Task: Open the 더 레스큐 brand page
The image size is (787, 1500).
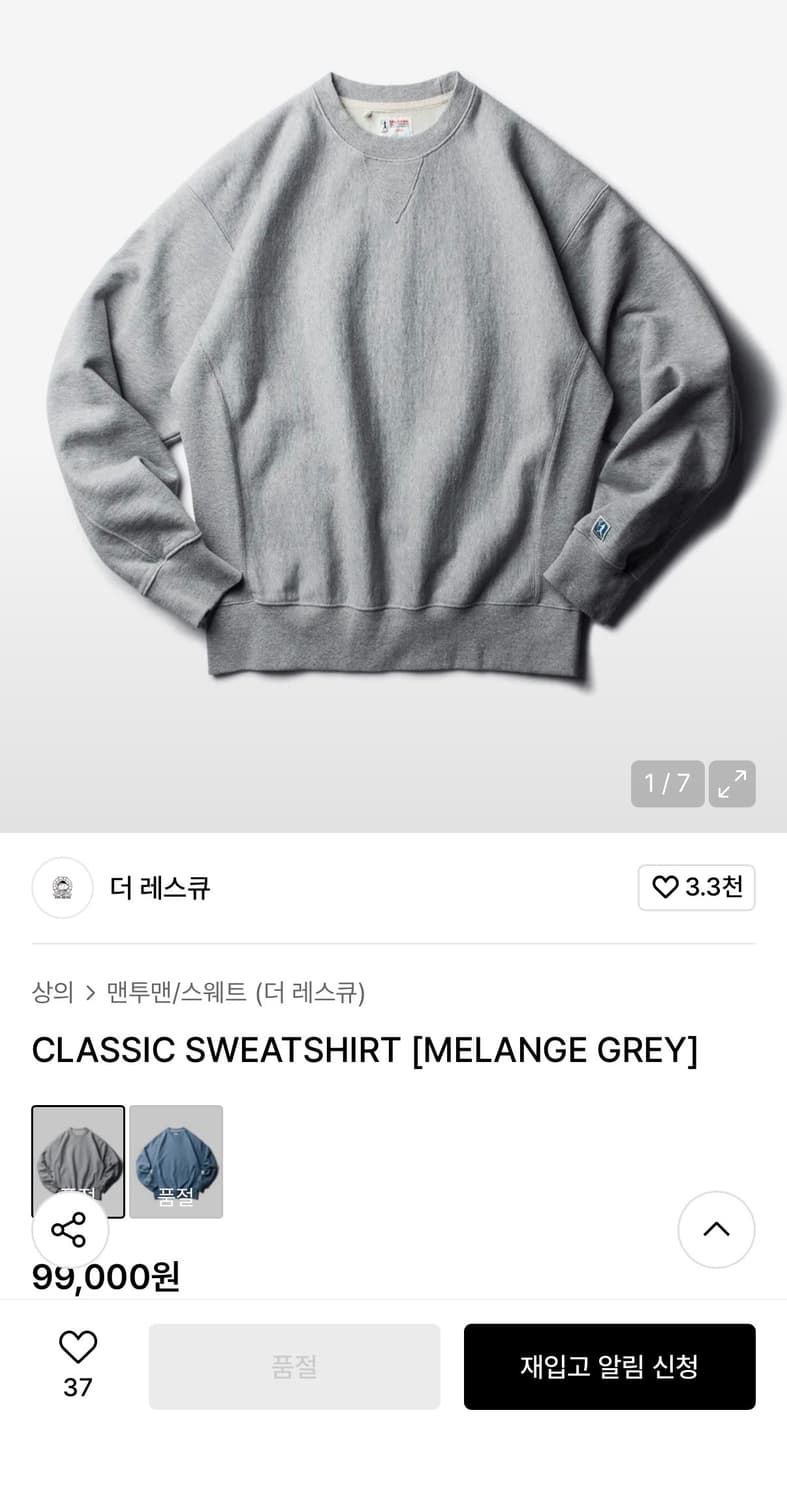Action: click(159, 888)
